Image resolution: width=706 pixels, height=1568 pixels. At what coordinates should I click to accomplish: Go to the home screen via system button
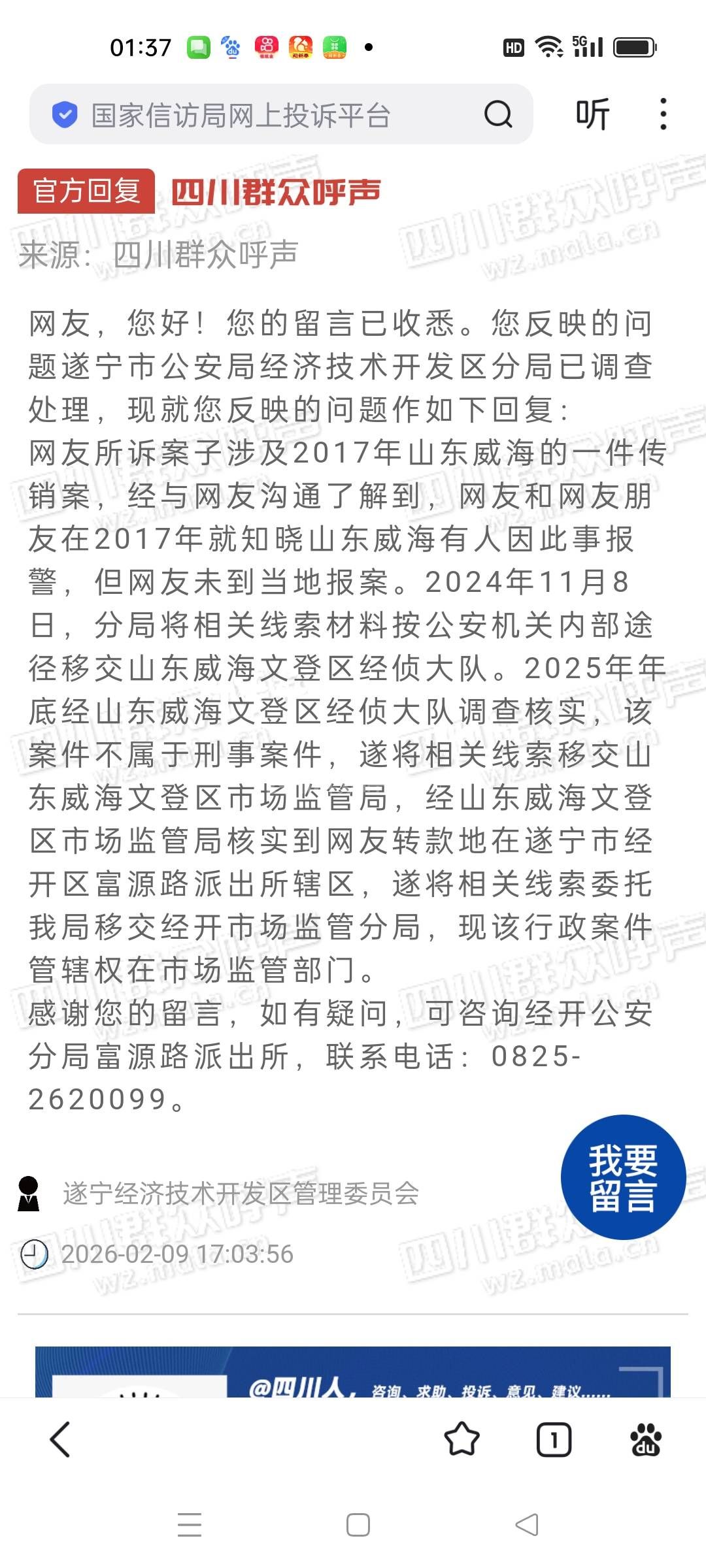tap(358, 1525)
